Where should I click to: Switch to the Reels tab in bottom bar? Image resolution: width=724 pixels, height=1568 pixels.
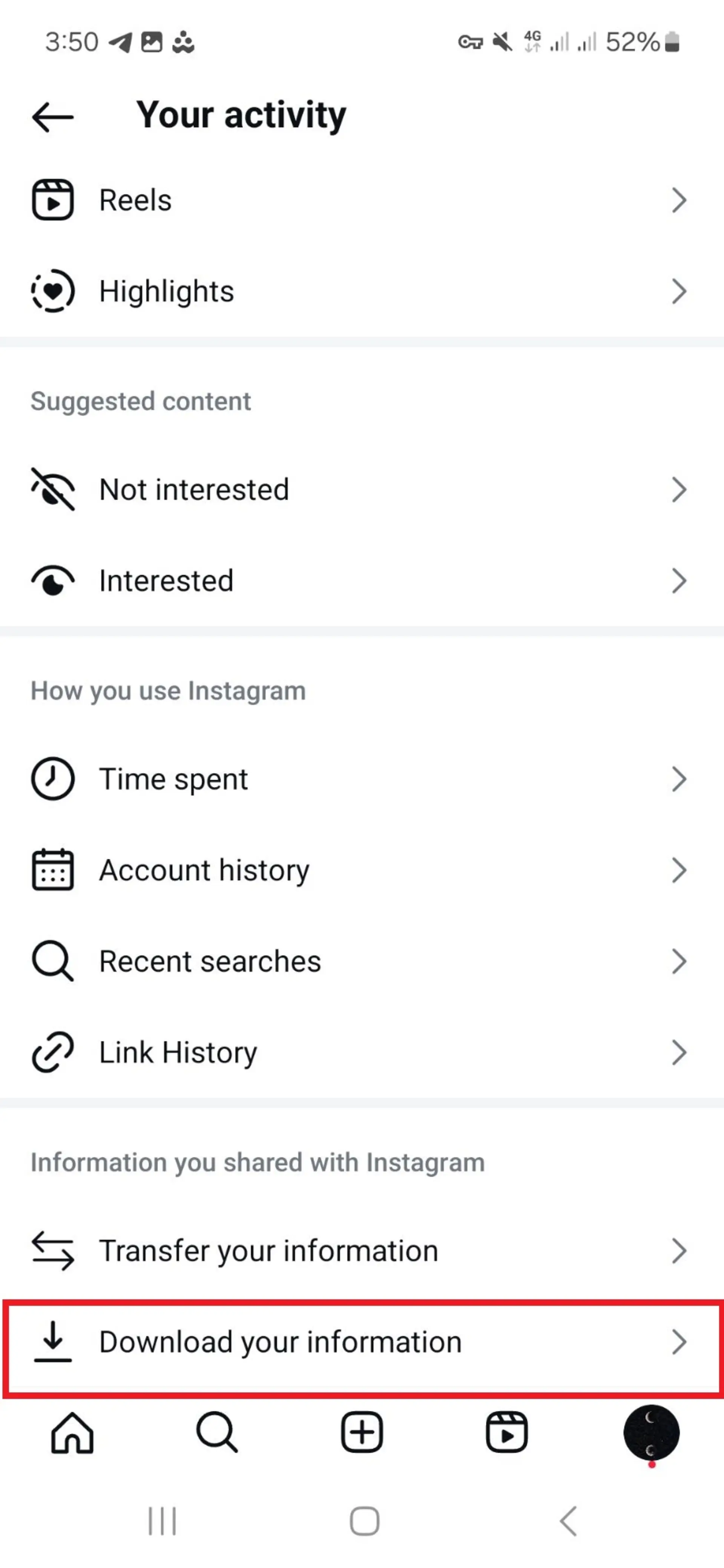(x=507, y=1432)
